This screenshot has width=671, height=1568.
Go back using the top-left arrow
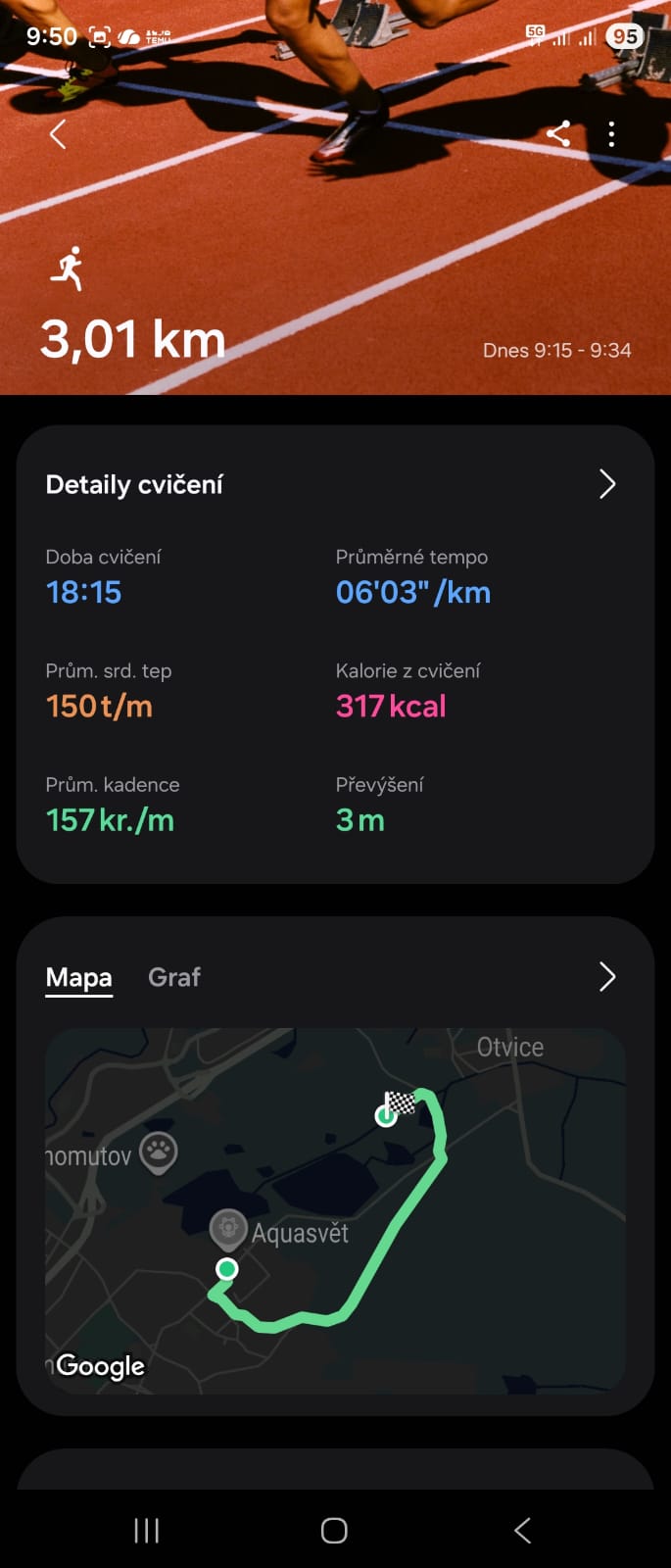pyautogui.click(x=58, y=134)
